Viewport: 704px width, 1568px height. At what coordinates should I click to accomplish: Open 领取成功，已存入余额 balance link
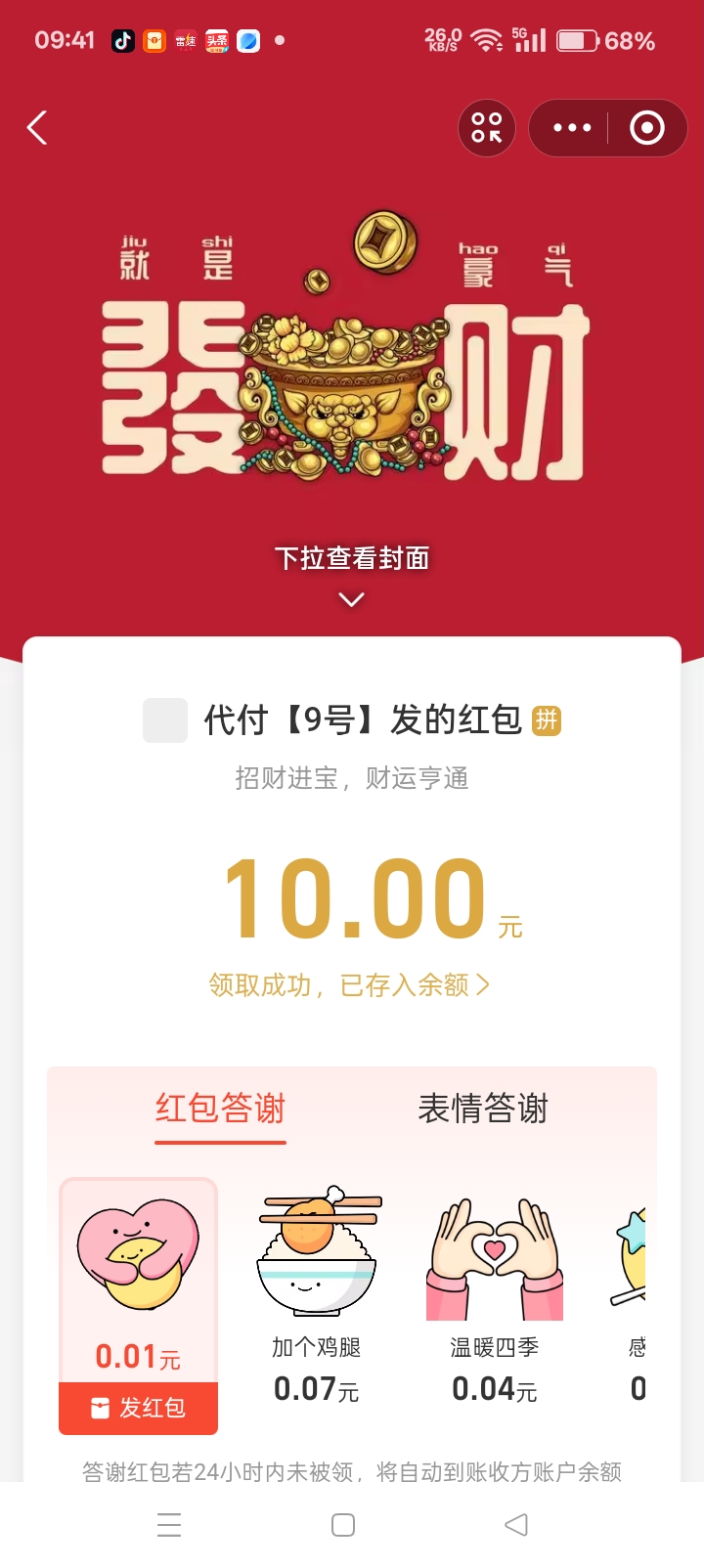[x=349, y=984]
